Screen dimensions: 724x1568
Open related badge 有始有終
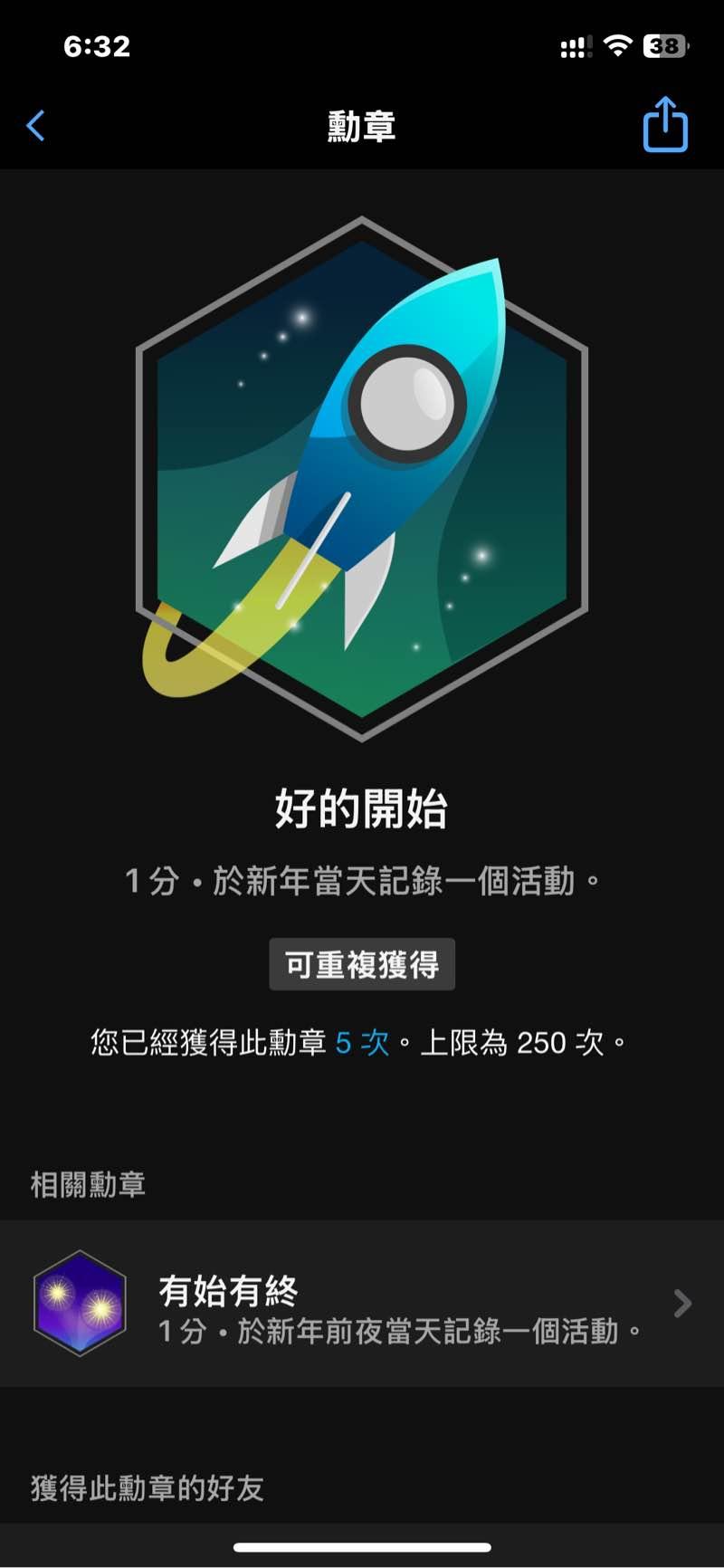pos(362,1304)
